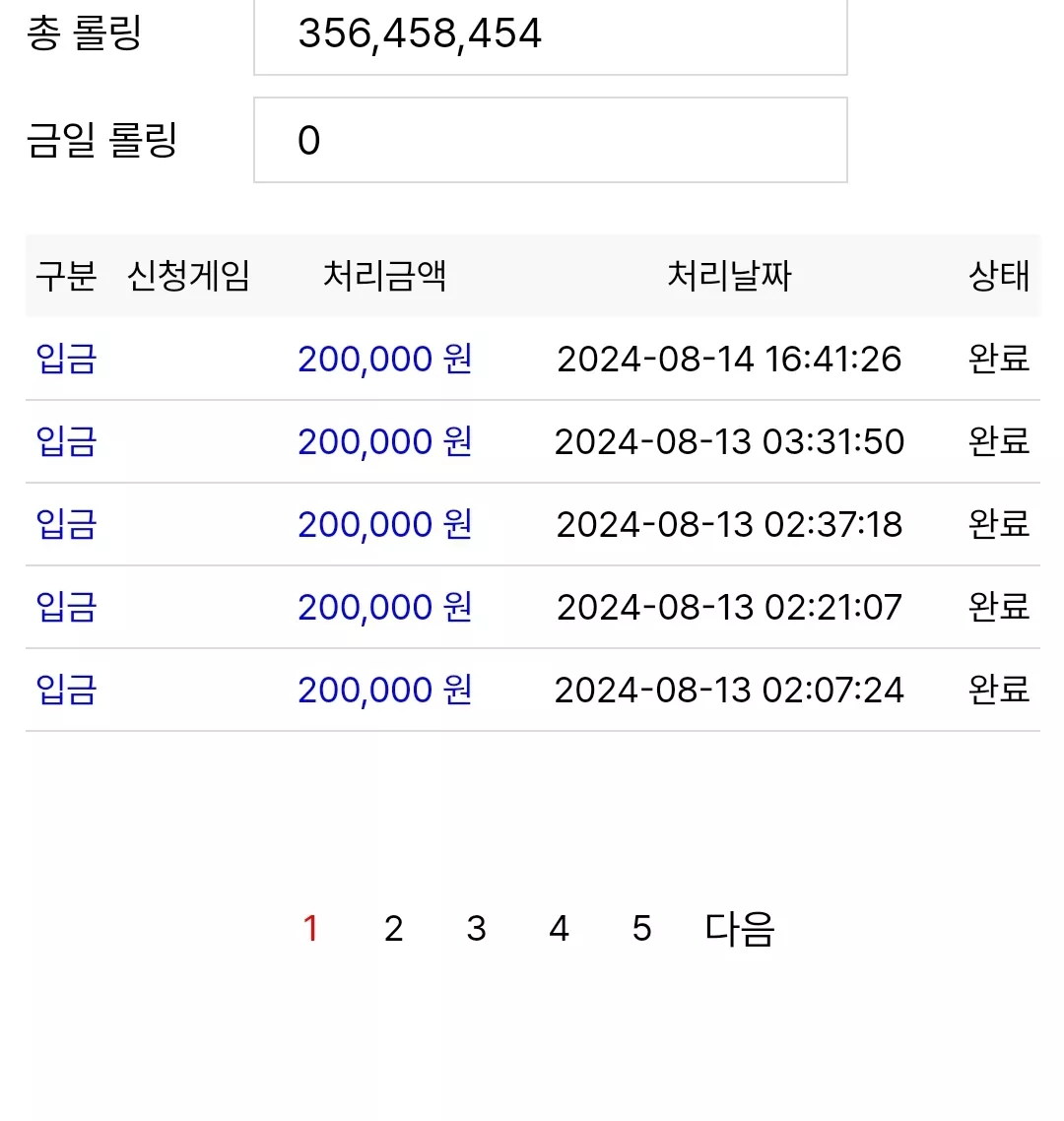
Task: Open page 3 of the list
Action: [476, 929]
